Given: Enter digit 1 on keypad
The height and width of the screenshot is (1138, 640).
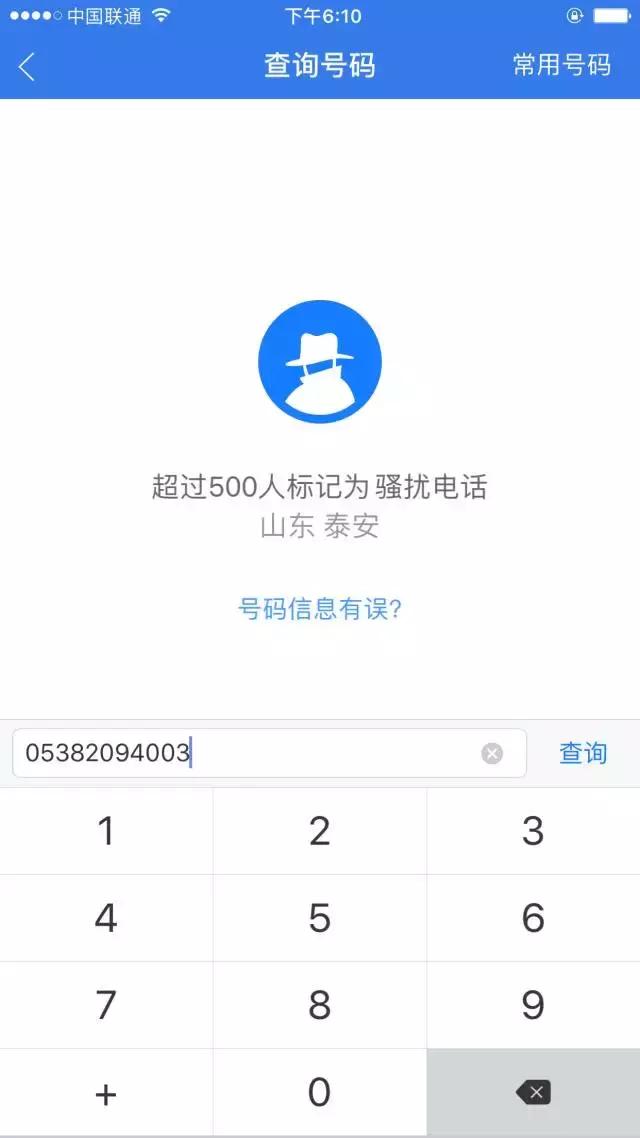Looking at the screenshot, I should click(106, 831).
